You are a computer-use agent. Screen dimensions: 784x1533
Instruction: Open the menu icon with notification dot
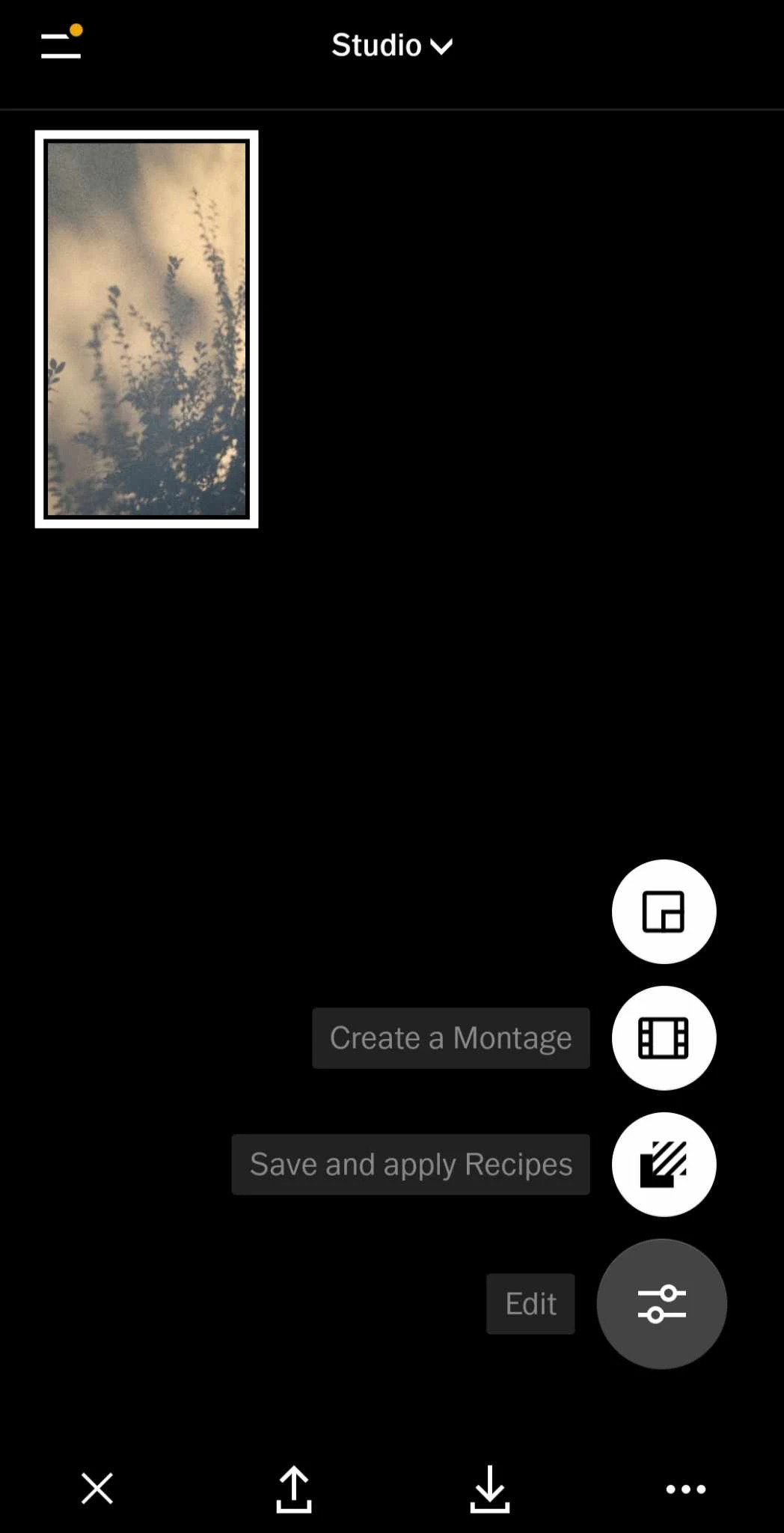[61, 45]
